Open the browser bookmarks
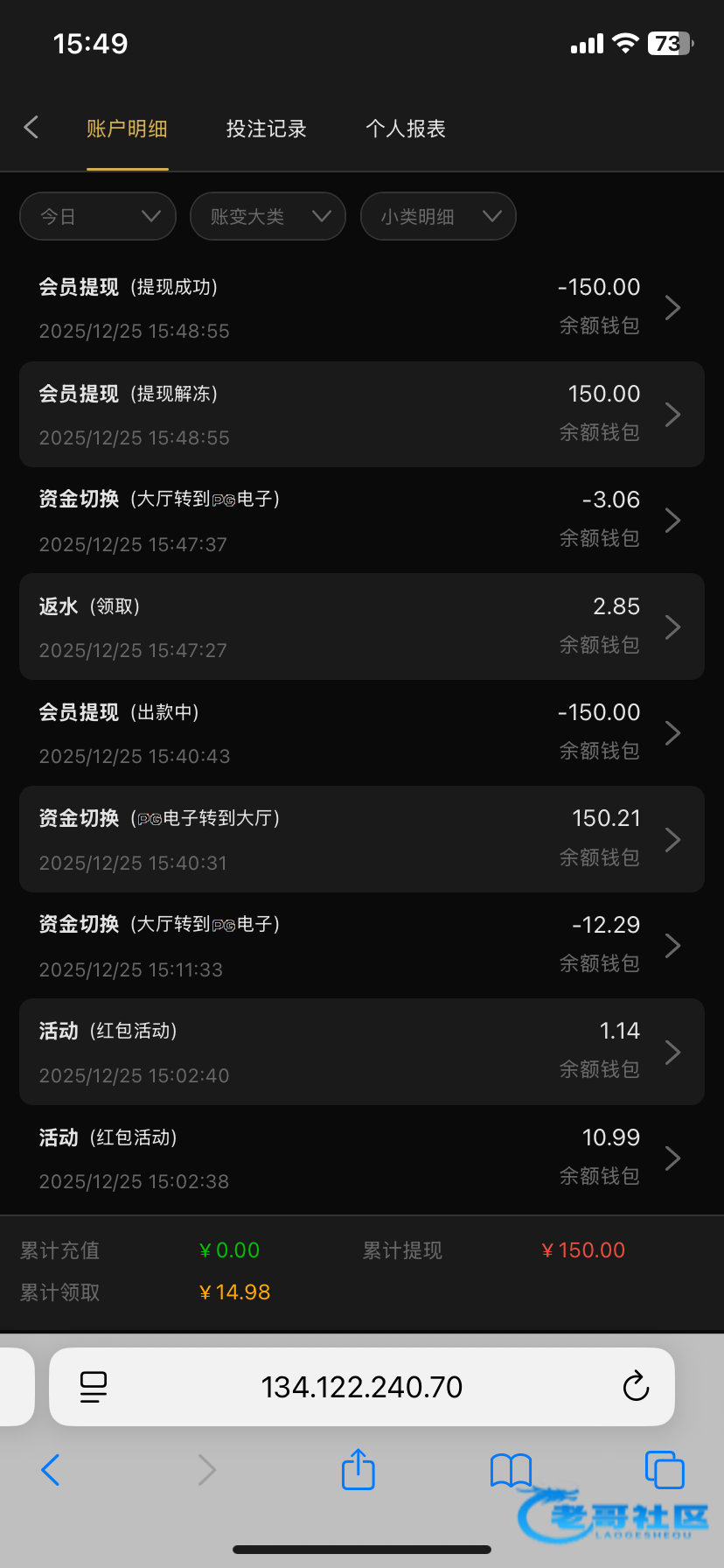This screenshot has height=1568, width=724. coord(511,1469)
